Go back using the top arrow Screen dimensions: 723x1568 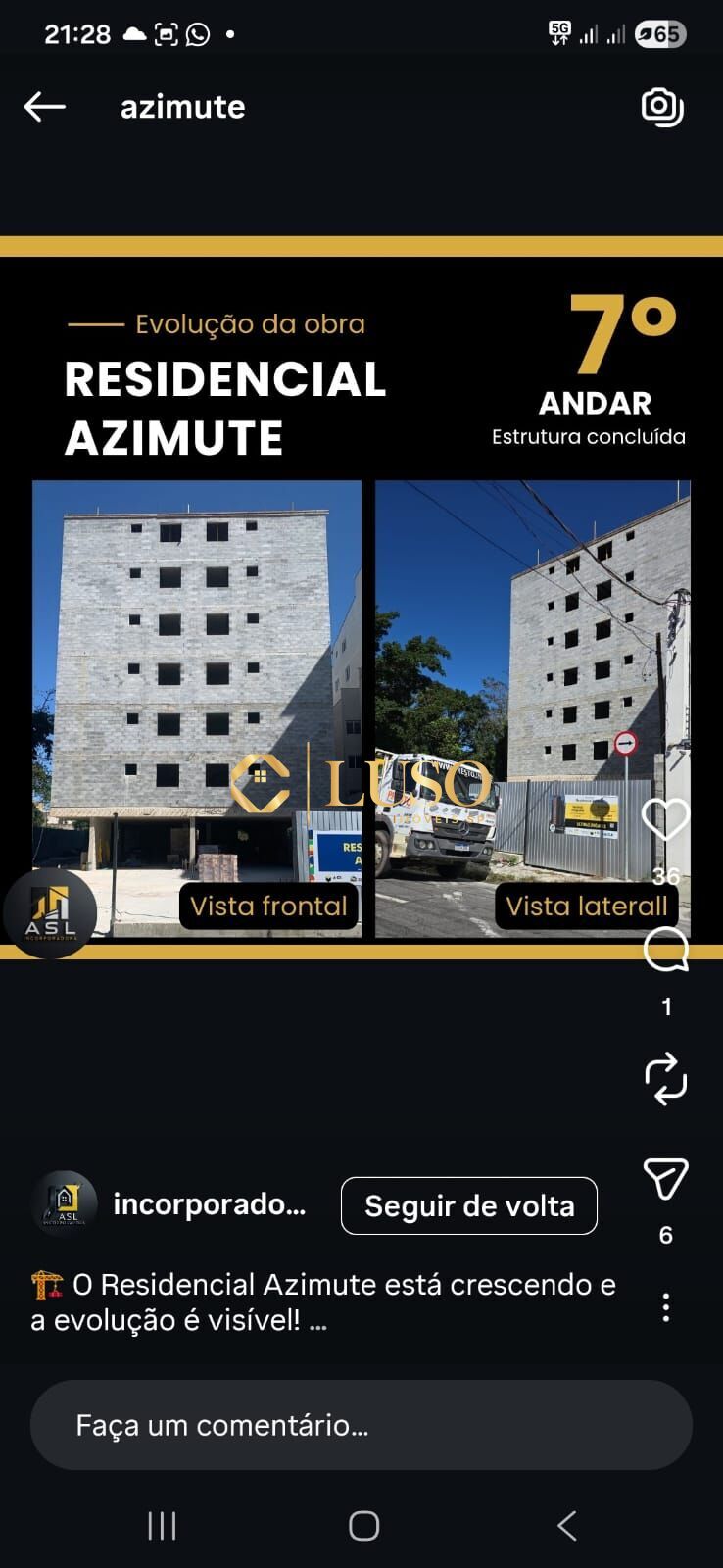45,107
